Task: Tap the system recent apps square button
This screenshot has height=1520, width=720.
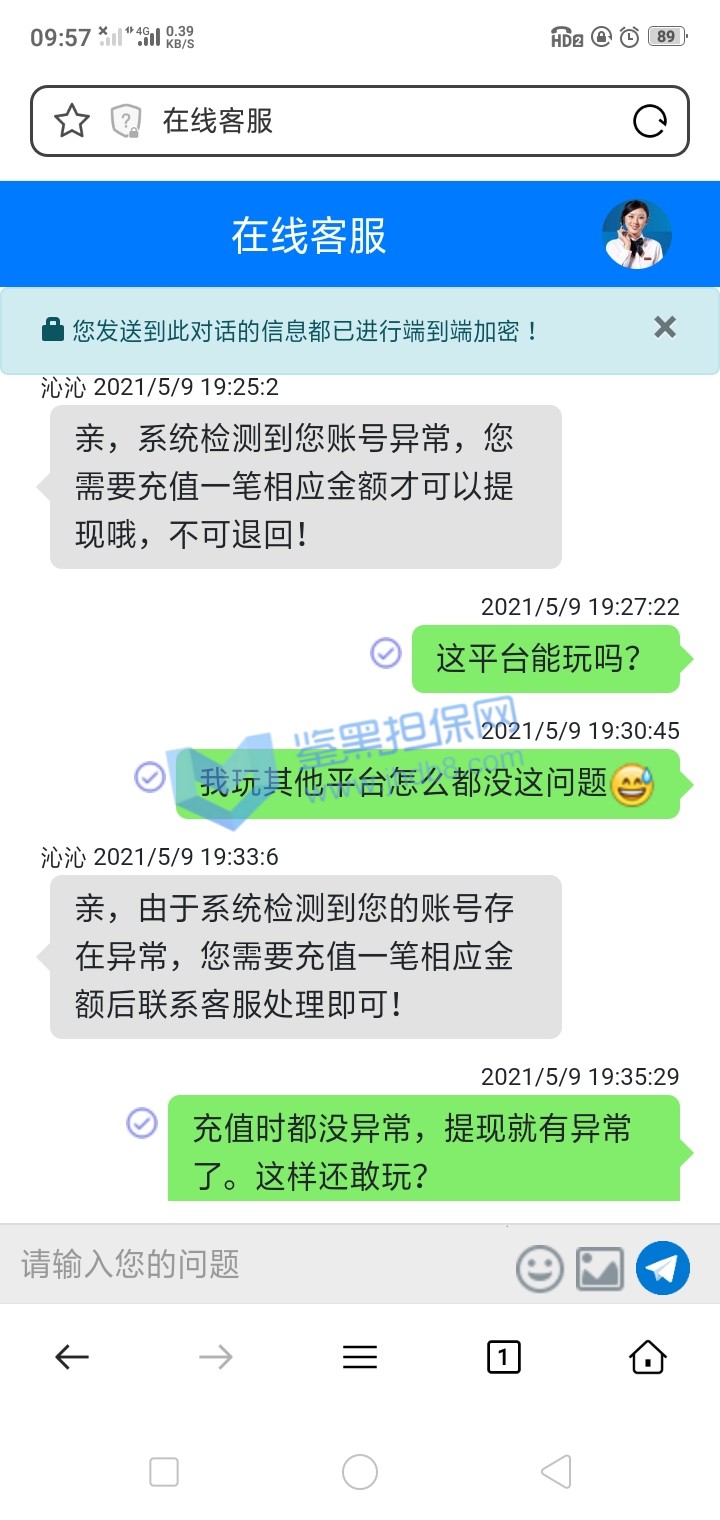Action: [x=164, y=1472]
